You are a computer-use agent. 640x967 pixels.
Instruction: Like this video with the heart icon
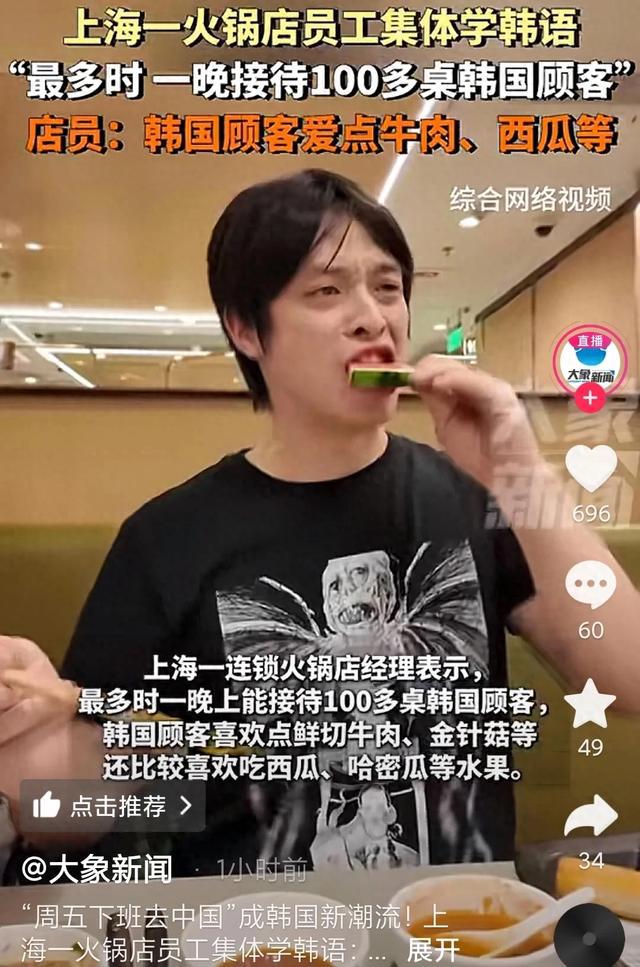[x=590, y=469]
